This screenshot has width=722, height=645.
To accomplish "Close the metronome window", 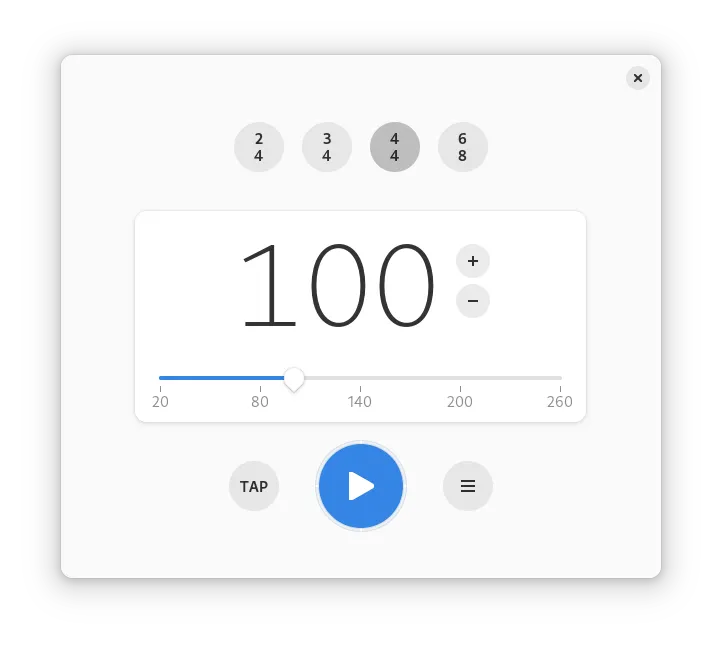I will pos(638,78).
